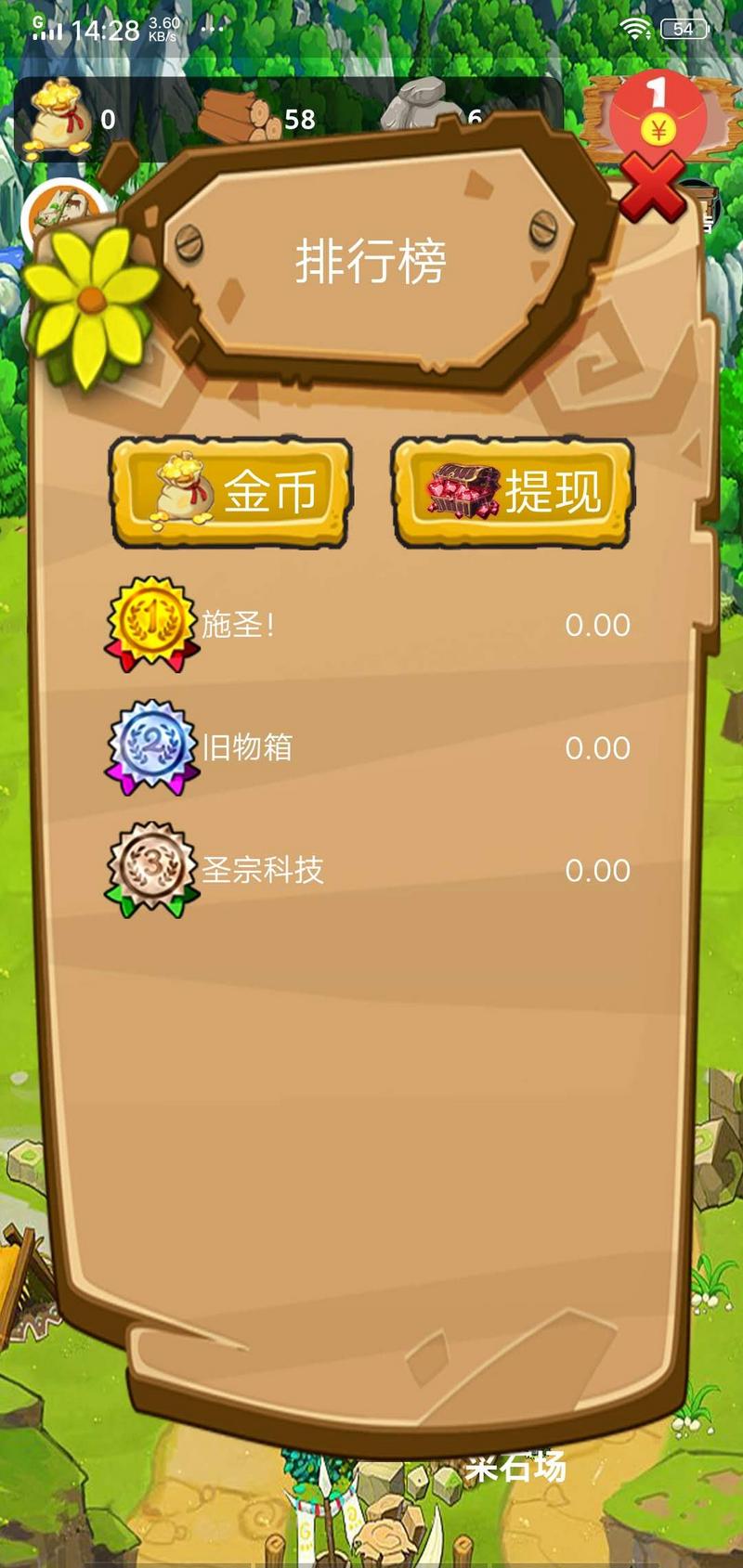The image size is (743, 1568).
Task: Switch to the 提现 ranking tab
Action: click(514, 491)
